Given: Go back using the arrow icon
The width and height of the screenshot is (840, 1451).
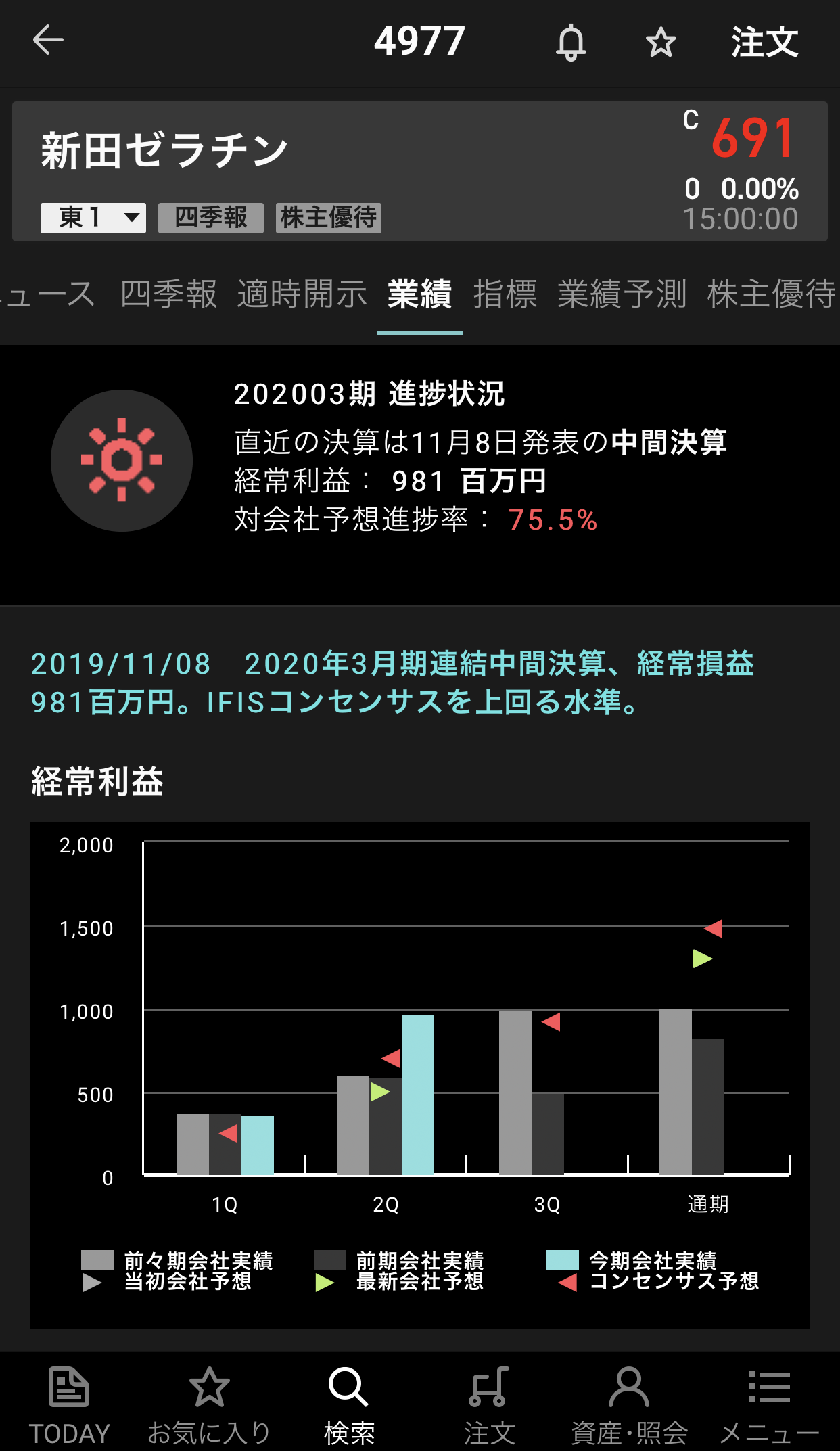Looking at the screenshot, I should click(48, 41).
